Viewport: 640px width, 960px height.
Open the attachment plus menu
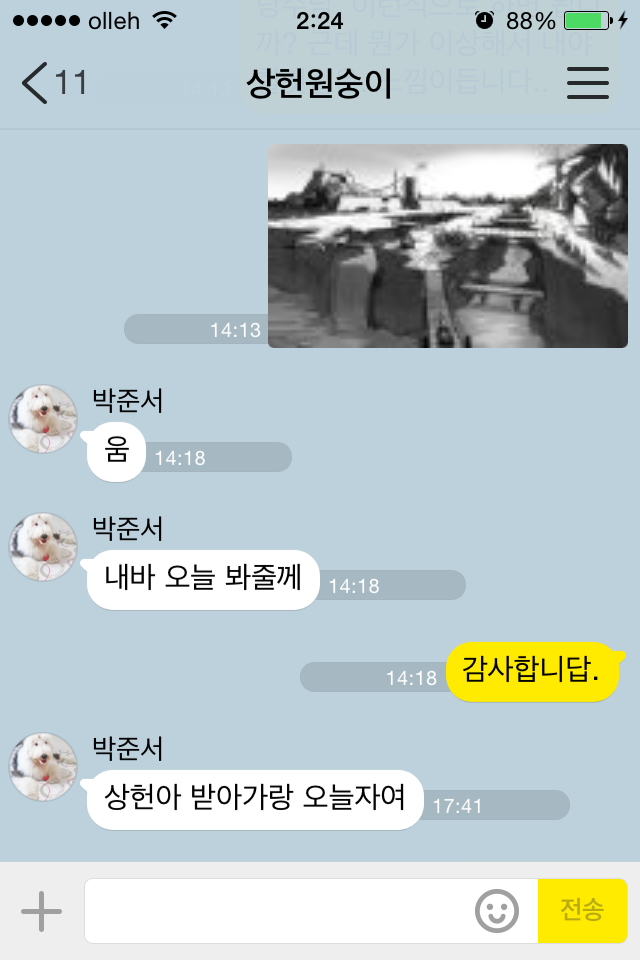pos(42,911)
